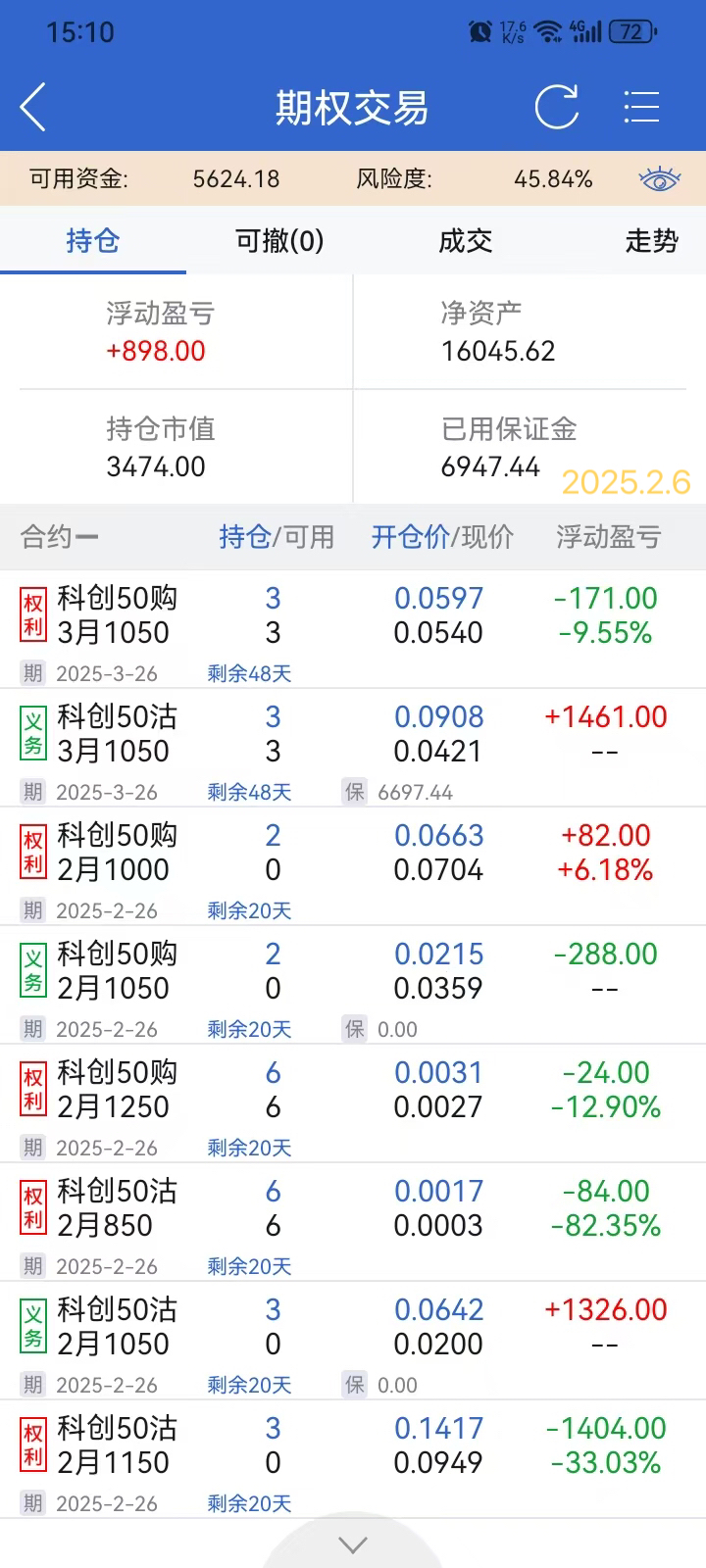View 科创50购 2月1250 position

pyautogui.click(x=118, y=1090)
